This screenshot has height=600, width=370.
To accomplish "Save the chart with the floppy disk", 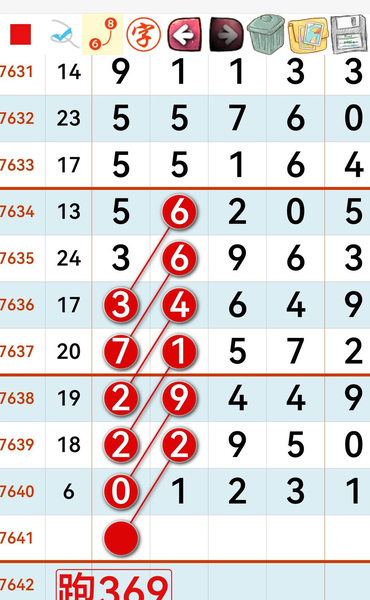I will click(x=349, y=34).
